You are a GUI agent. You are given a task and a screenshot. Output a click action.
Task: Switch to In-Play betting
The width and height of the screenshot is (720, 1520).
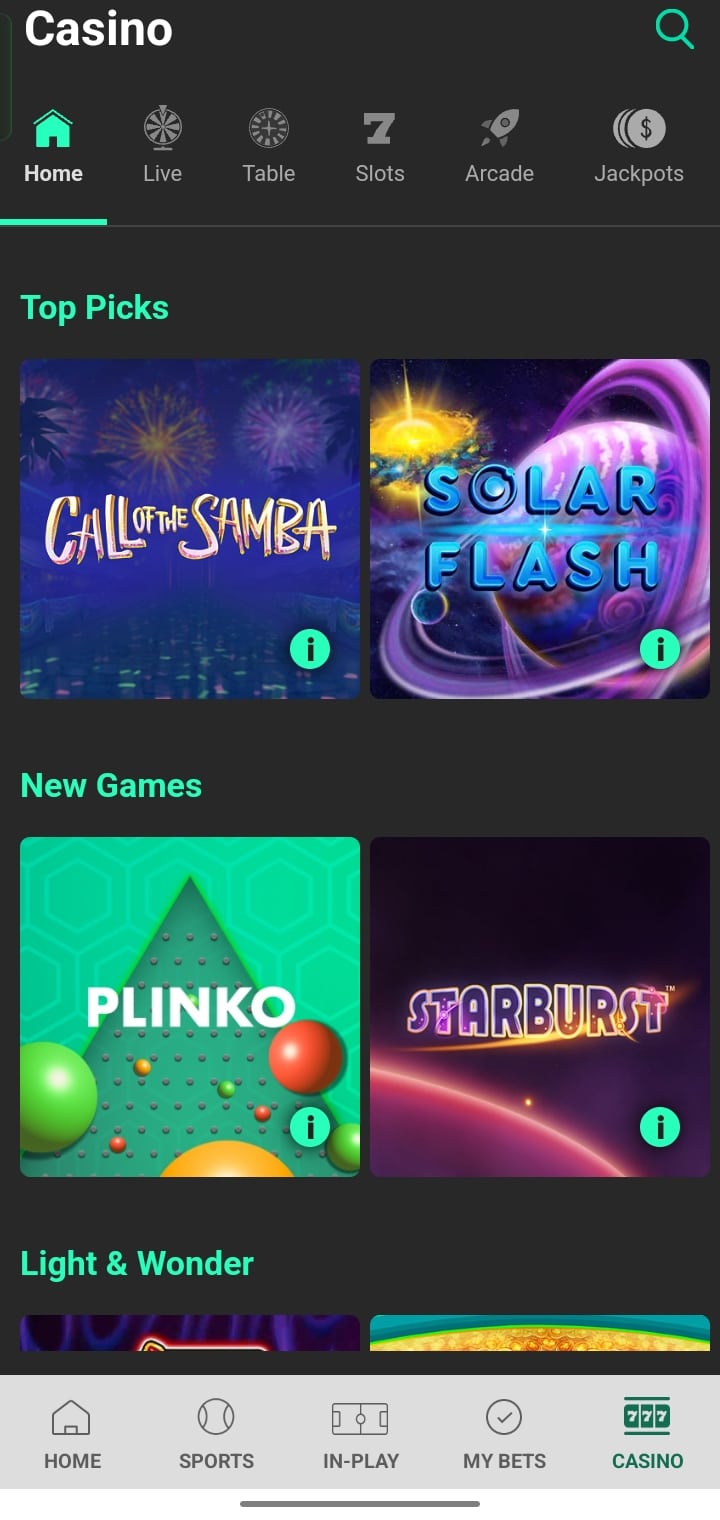pos(360,1434)
